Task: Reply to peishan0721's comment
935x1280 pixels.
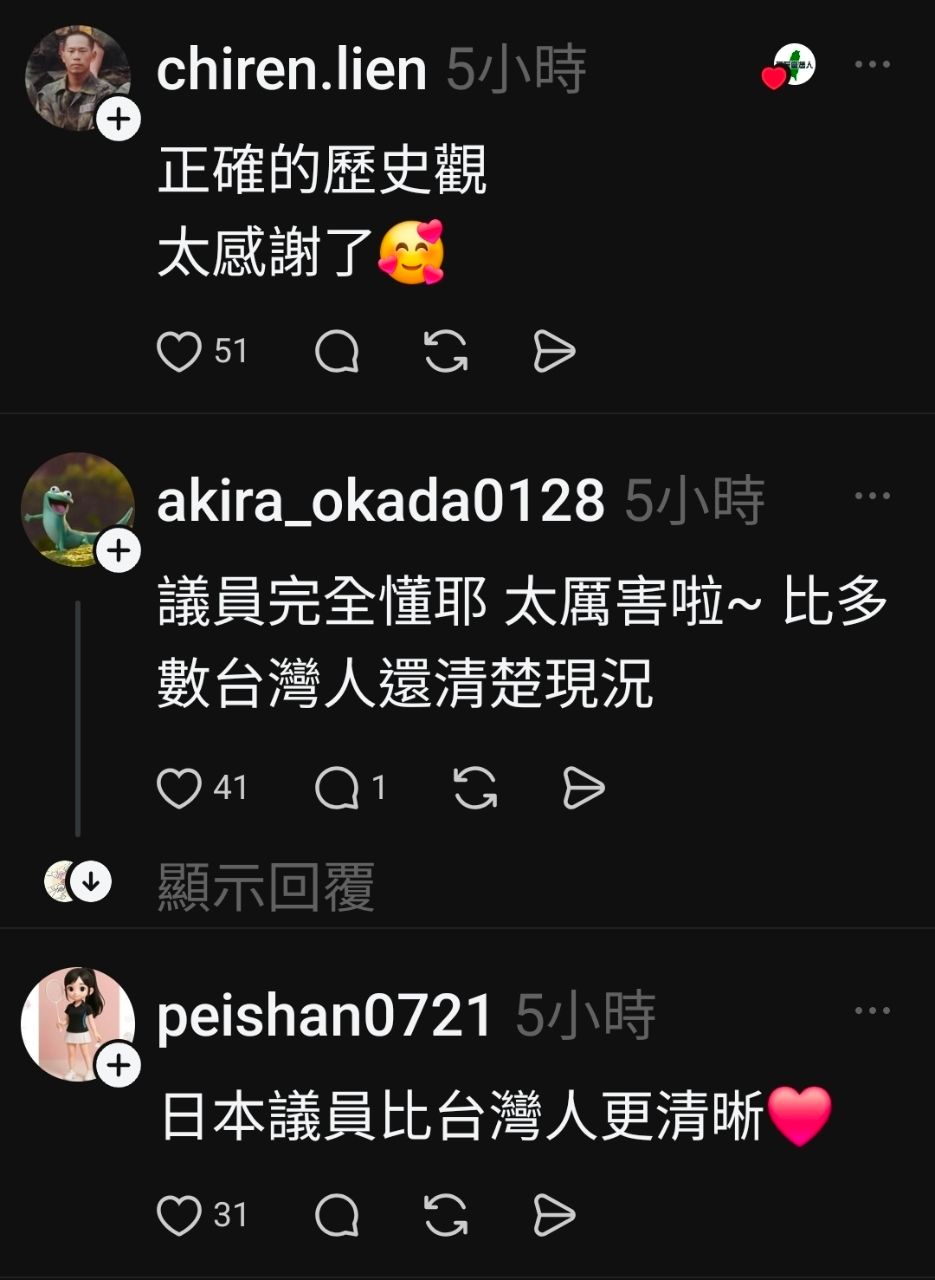Action: point(337,1216)
